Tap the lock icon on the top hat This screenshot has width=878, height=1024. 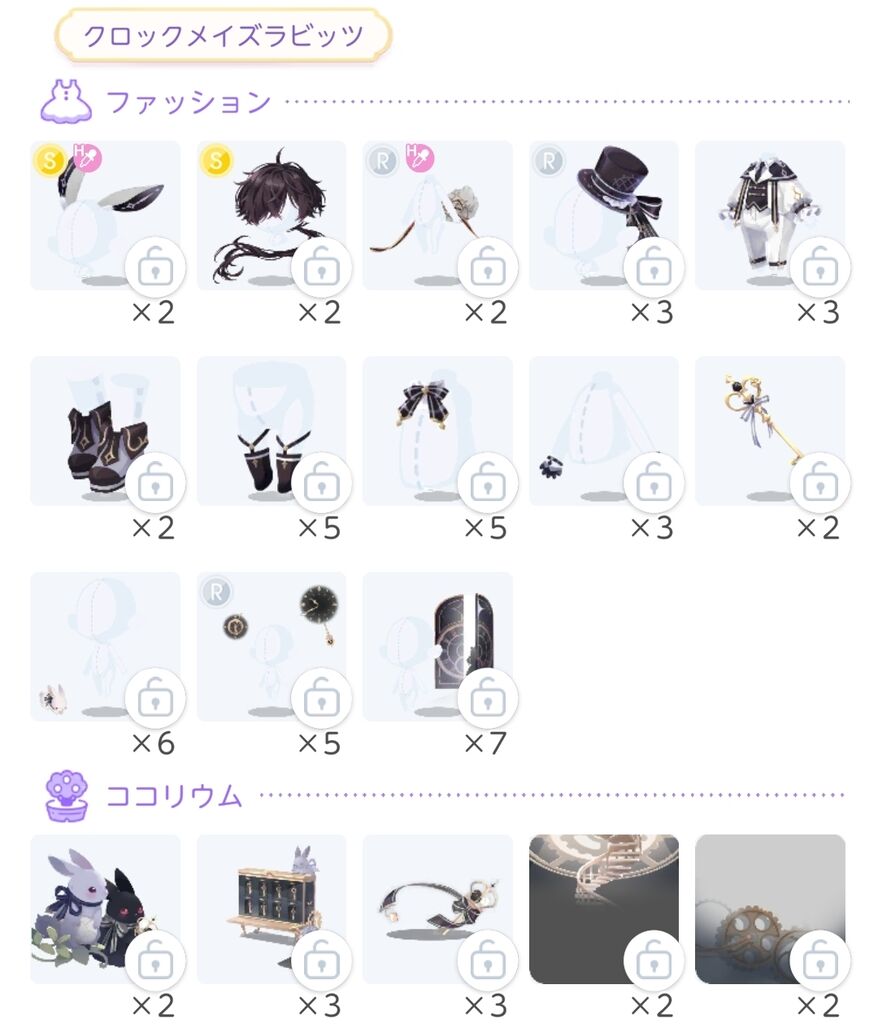pos(653,268)
